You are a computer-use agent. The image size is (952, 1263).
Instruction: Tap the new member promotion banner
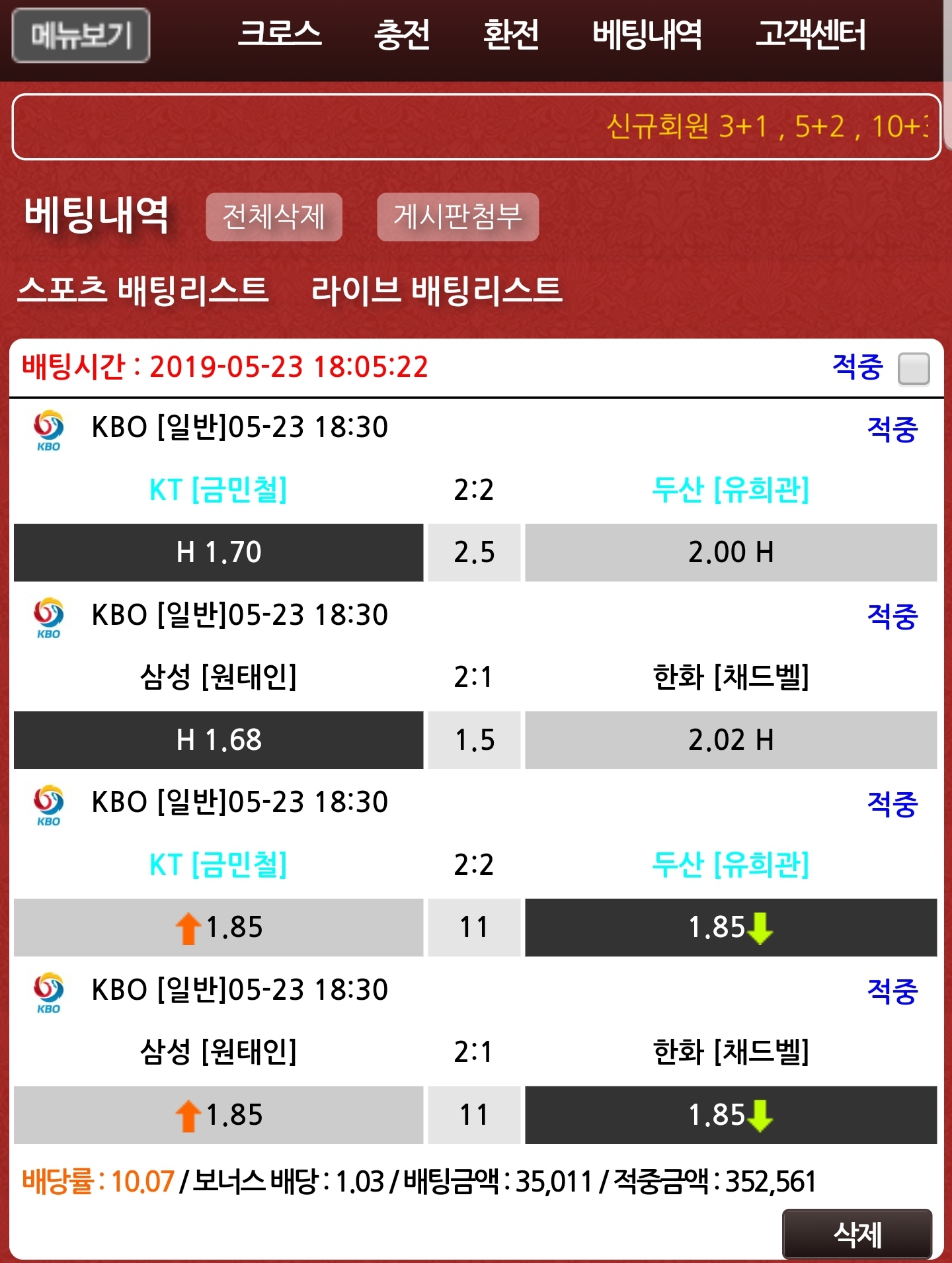476,127
